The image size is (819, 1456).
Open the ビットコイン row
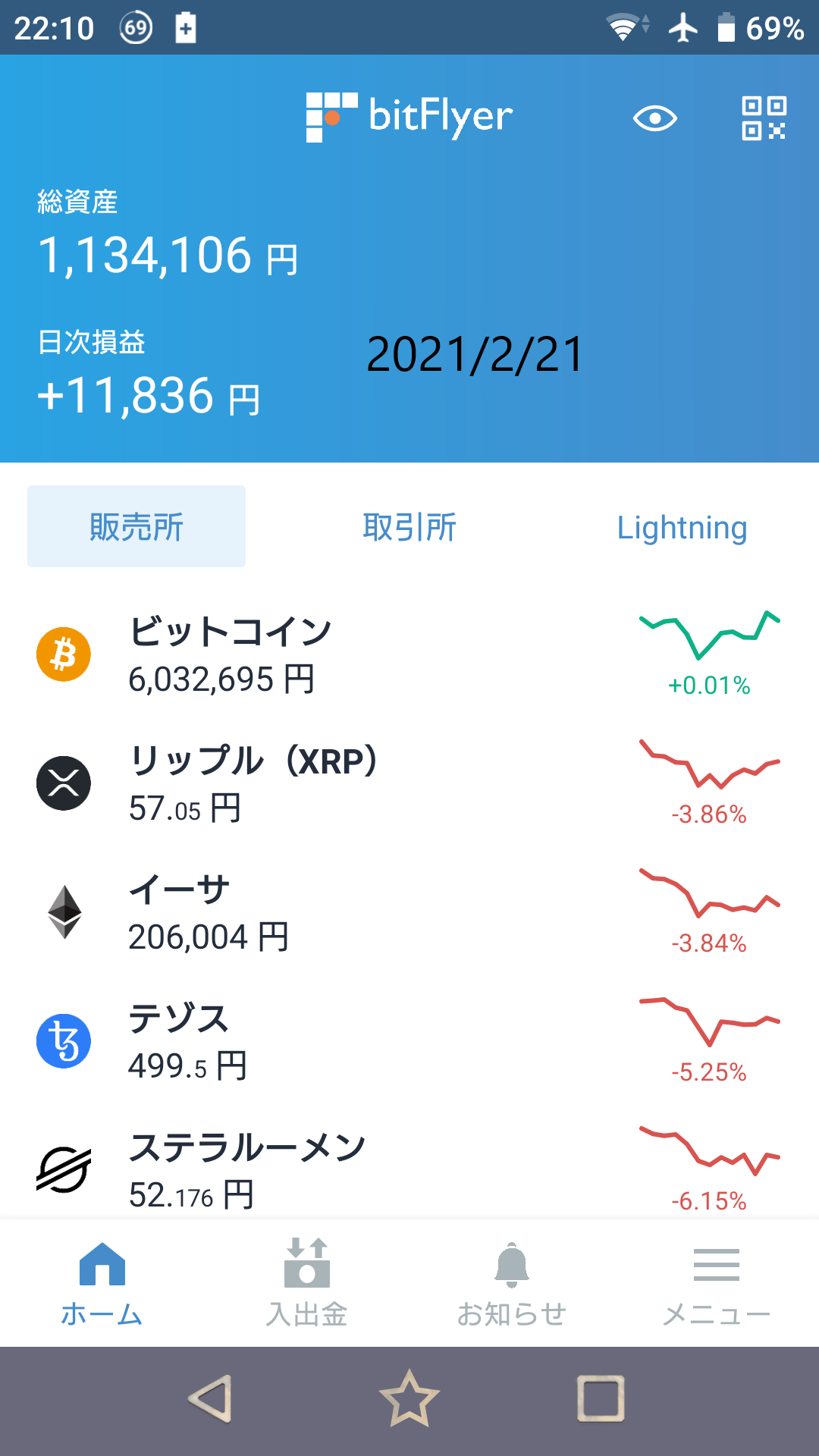point(409,654)
